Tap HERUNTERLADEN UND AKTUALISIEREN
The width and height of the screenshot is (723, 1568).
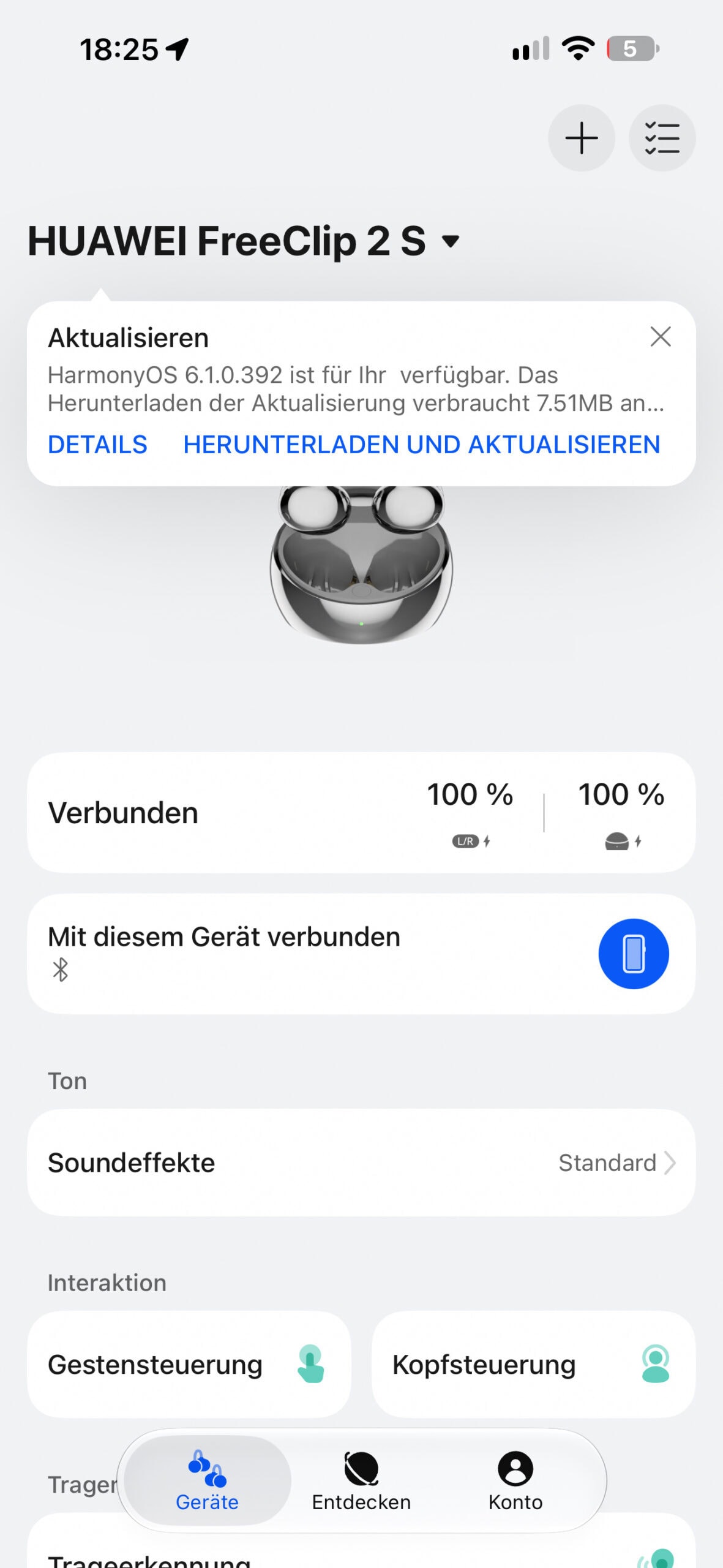click(x=422, y=445)
